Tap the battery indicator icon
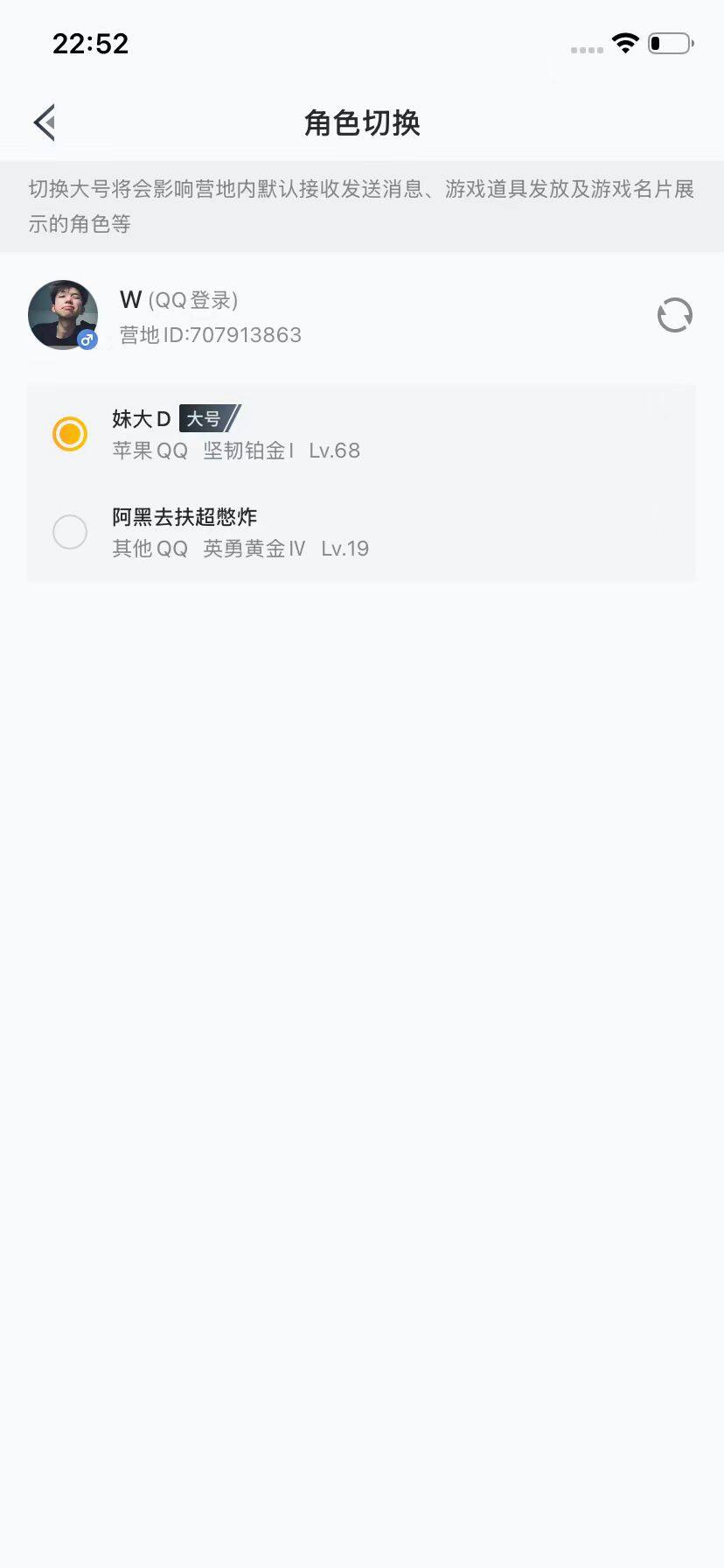Image resolution: width=724 pixels, height=1568 pixels. coord(667,42)
